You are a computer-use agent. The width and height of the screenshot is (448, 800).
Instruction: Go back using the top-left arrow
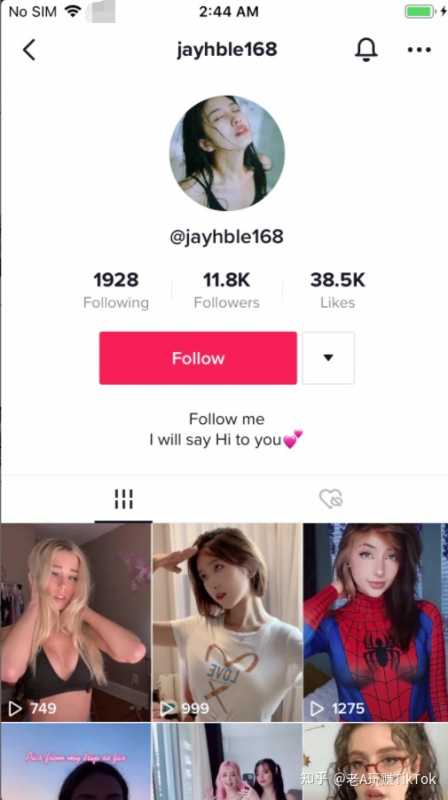tap(29, 50)
